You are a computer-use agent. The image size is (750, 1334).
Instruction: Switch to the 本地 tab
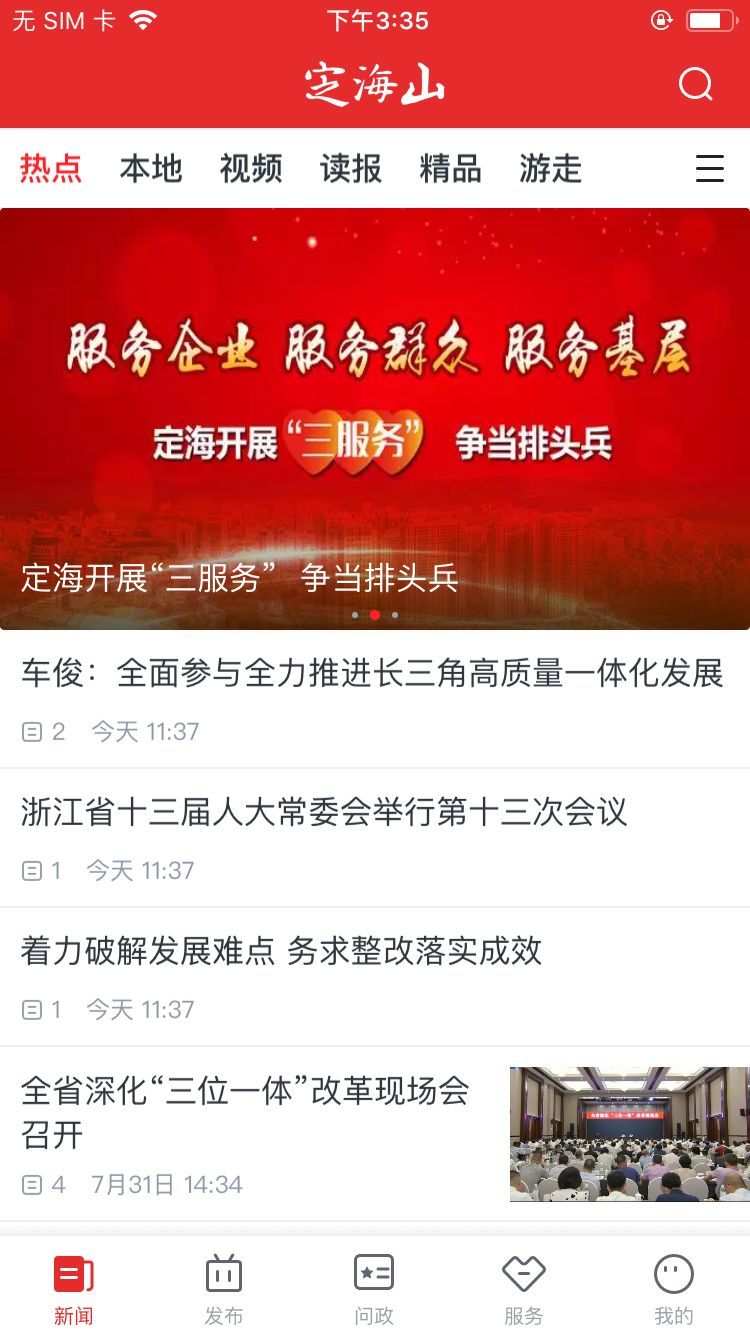[150, 168]
